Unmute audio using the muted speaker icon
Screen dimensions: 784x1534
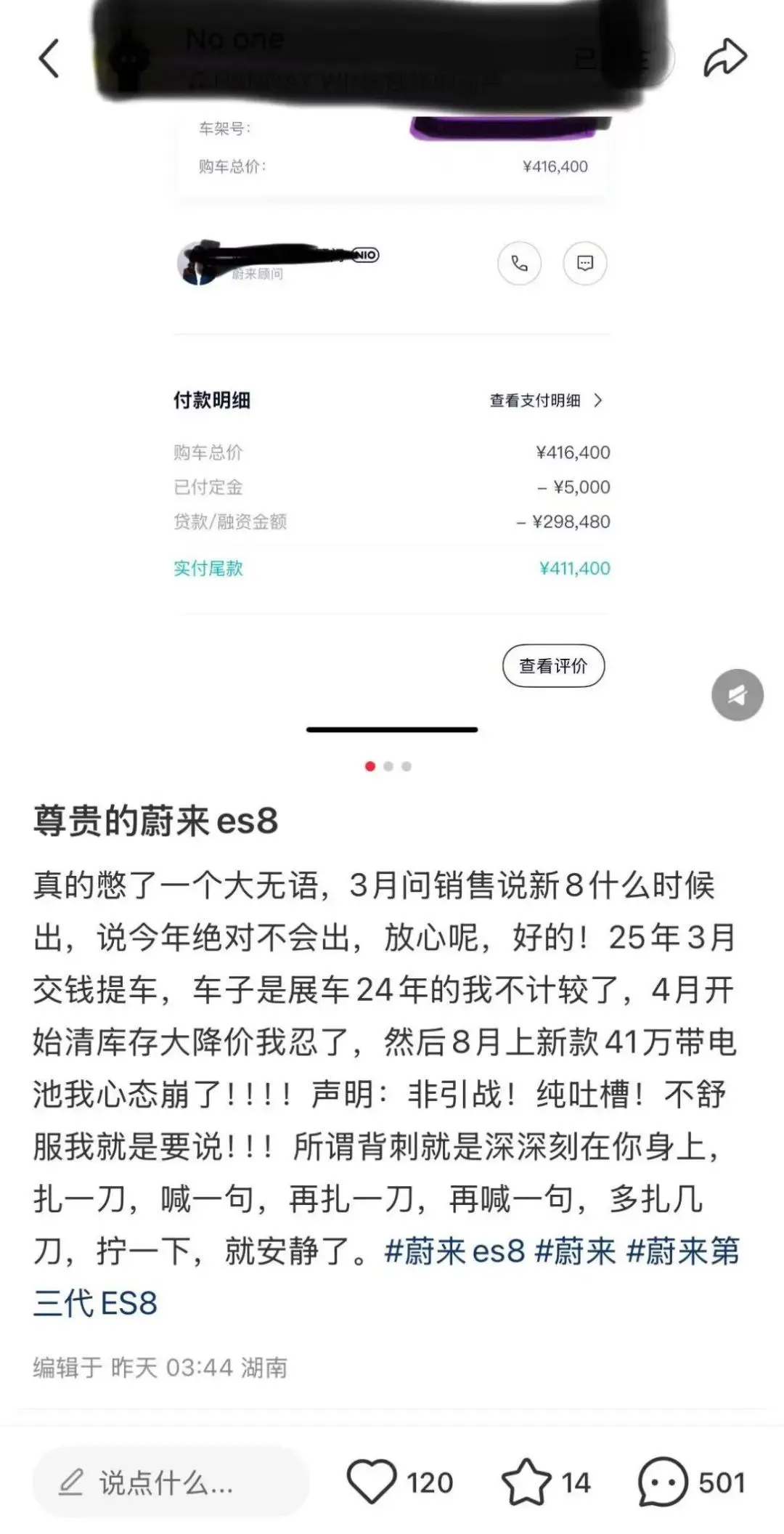(736, 695)
